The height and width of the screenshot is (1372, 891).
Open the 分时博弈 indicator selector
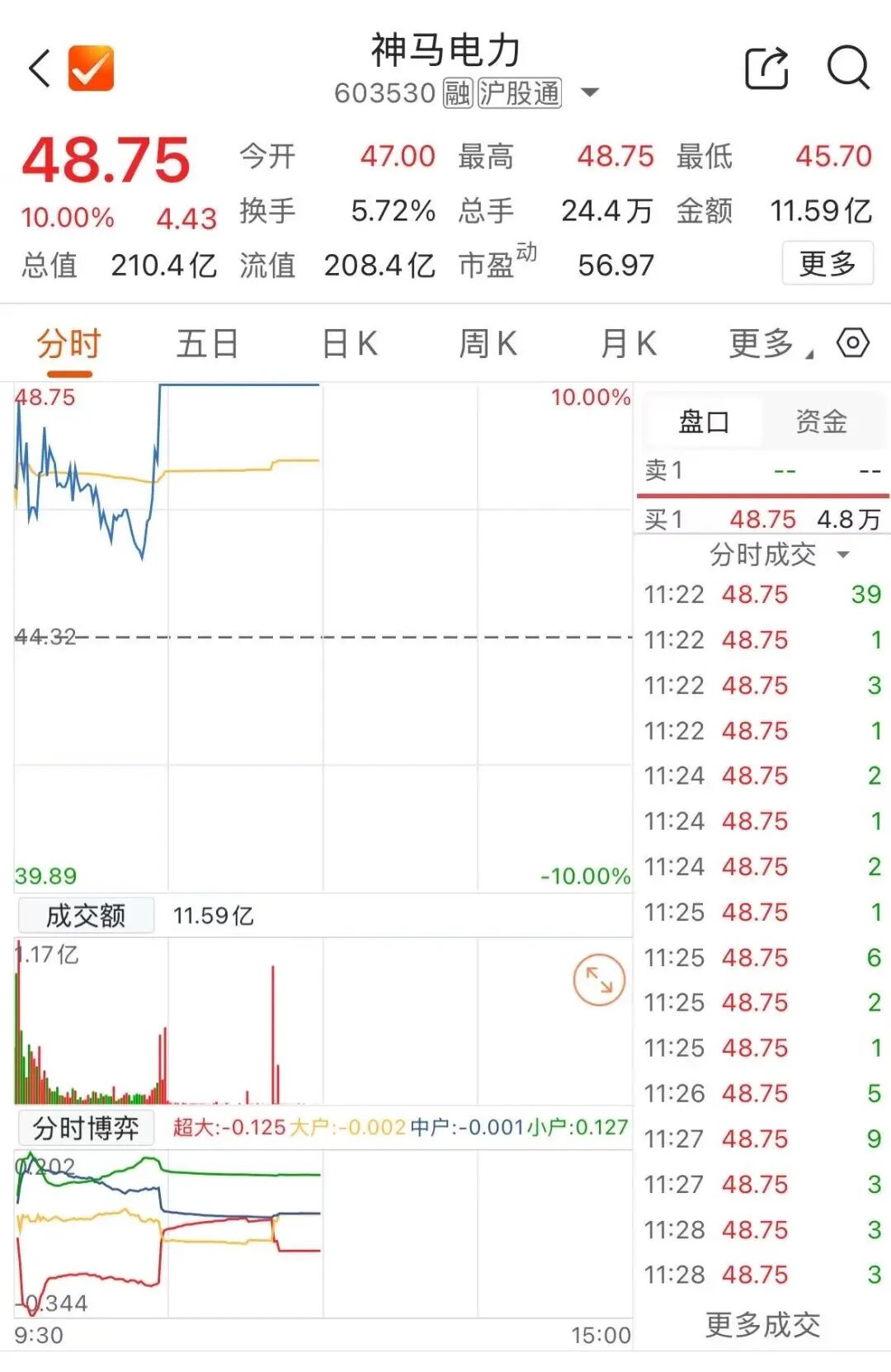(x=86, y=1128)
